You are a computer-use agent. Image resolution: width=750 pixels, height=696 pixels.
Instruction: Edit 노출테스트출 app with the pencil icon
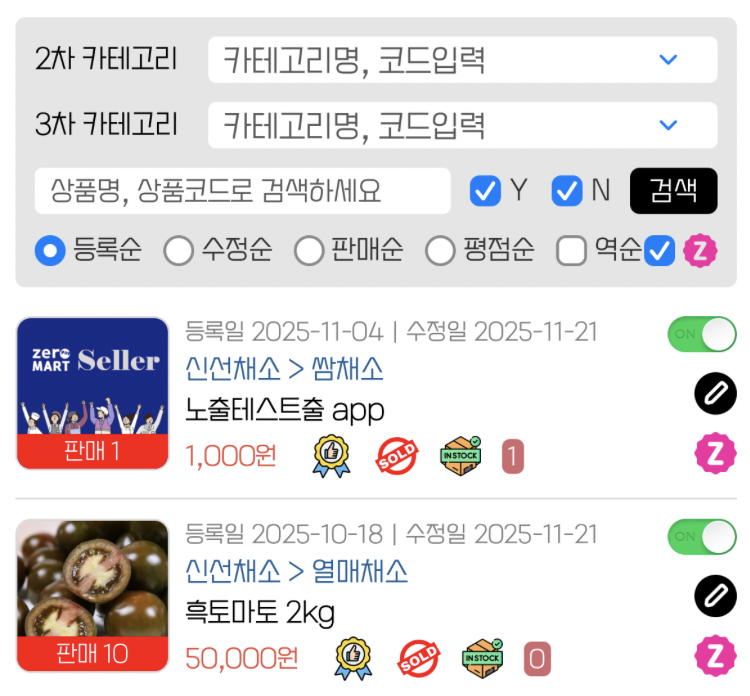[715, 395]
